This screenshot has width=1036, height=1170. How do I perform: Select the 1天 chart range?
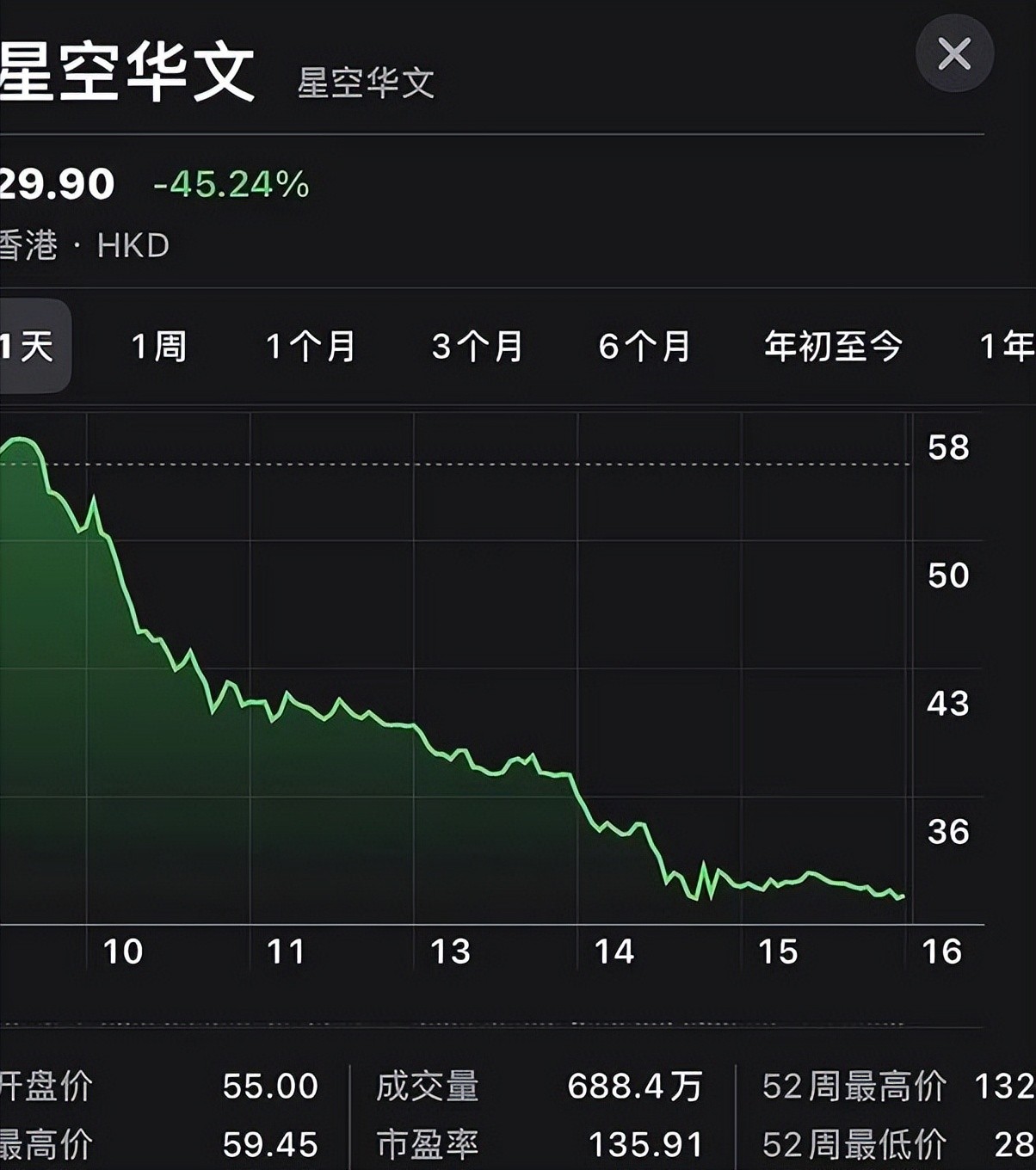pyautogui.click(x=29, y=347)
